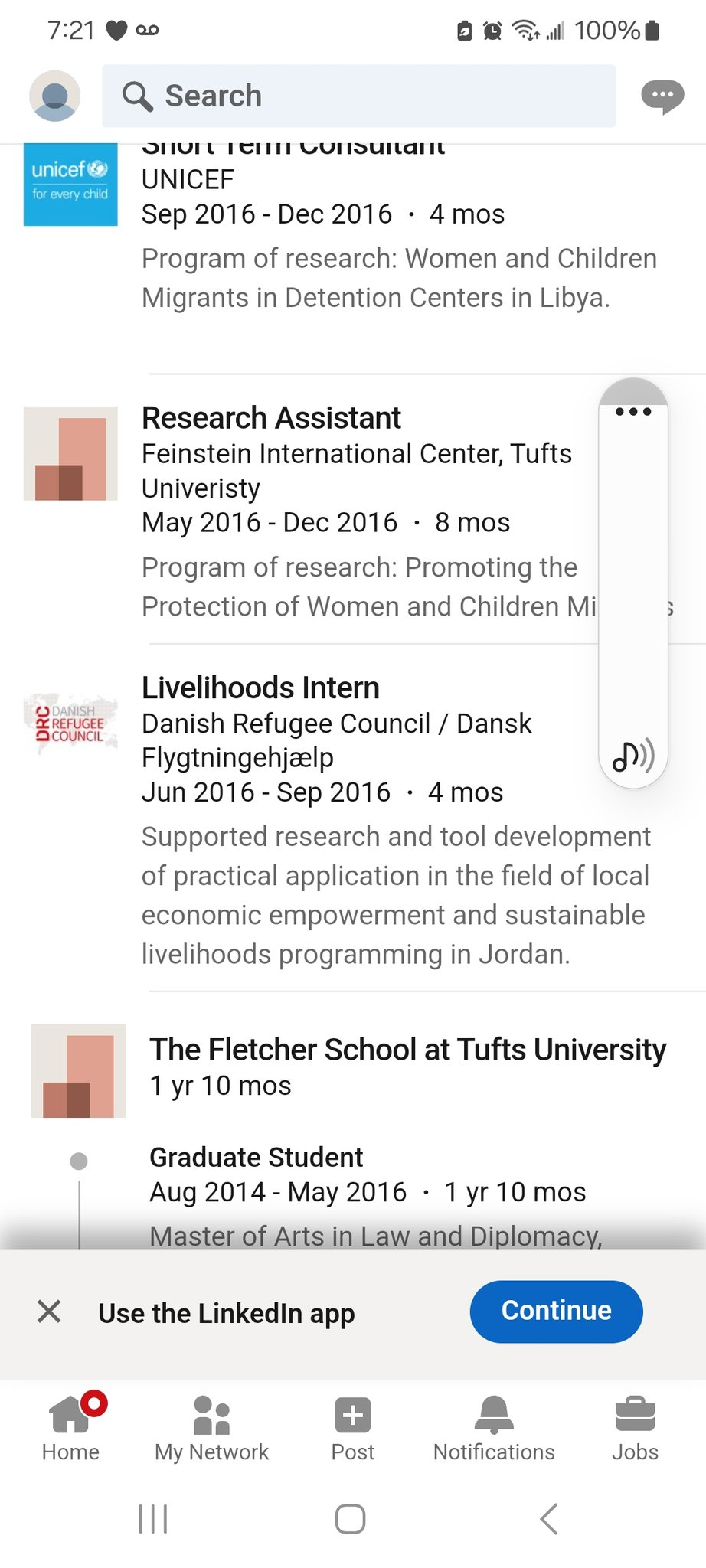Viewport: 706px width, 1568px height.
Task: Tap the system back button
Action: [x=548, y=1519]
